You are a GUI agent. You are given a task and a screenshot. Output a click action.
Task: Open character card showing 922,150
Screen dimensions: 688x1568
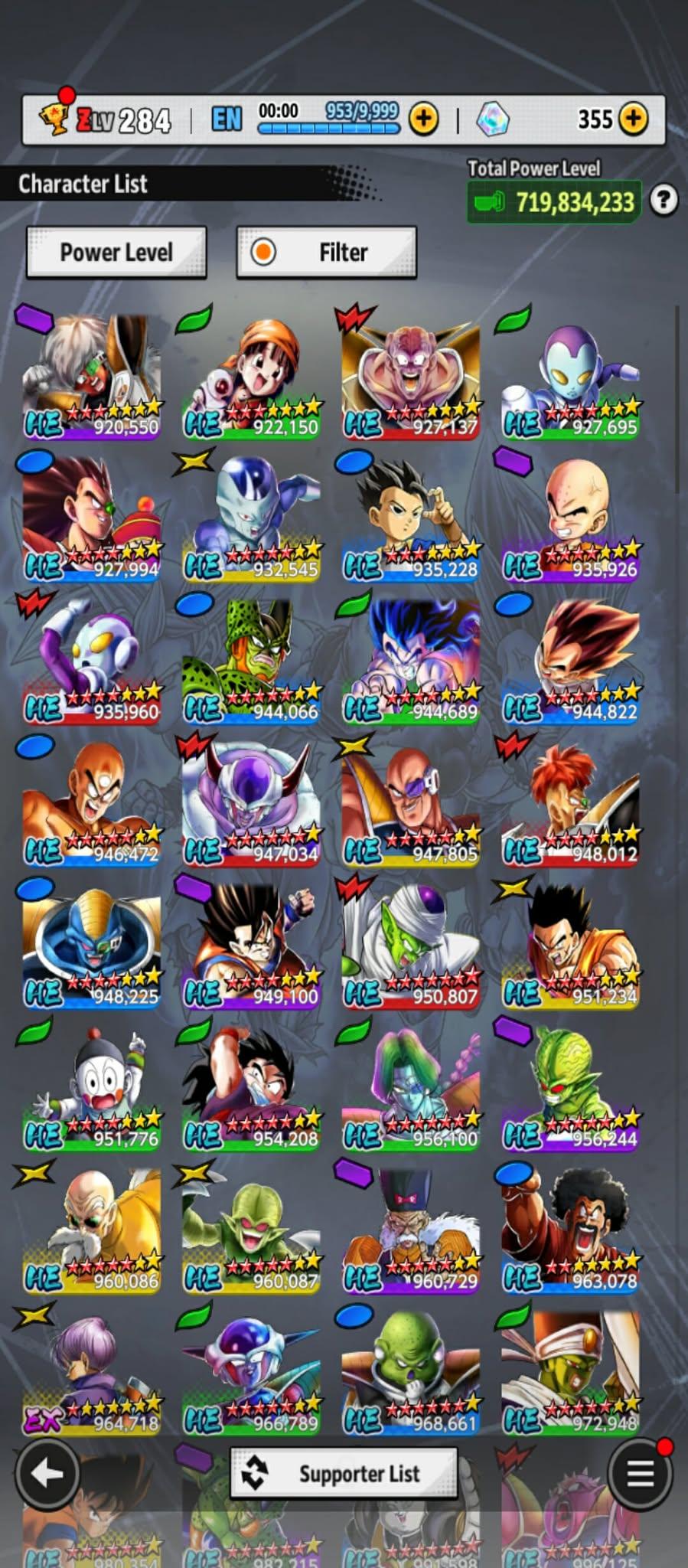point(252,377)
